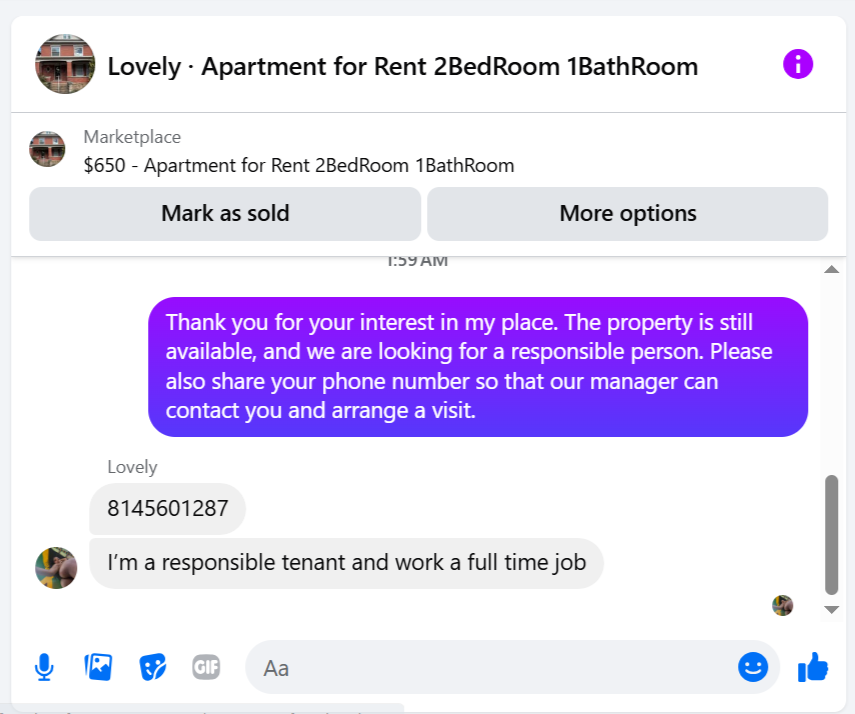The height and width of the screenshot is (714, 855).
Task: Tap Mark as sold button
Action: (225, 214)
